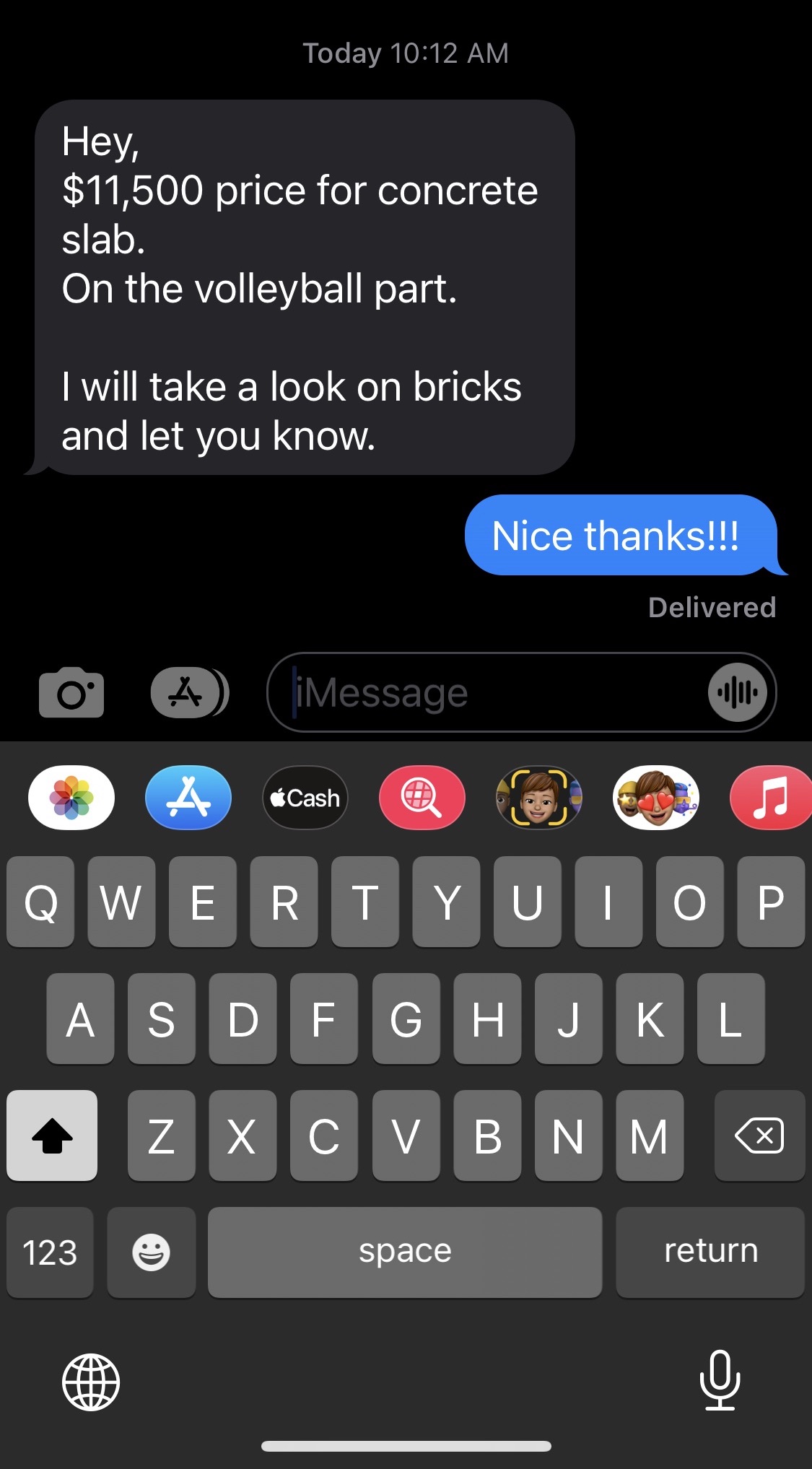Tap the backspace key
The height and width of the screenshot is (1469, 812).
point(759,1135)
